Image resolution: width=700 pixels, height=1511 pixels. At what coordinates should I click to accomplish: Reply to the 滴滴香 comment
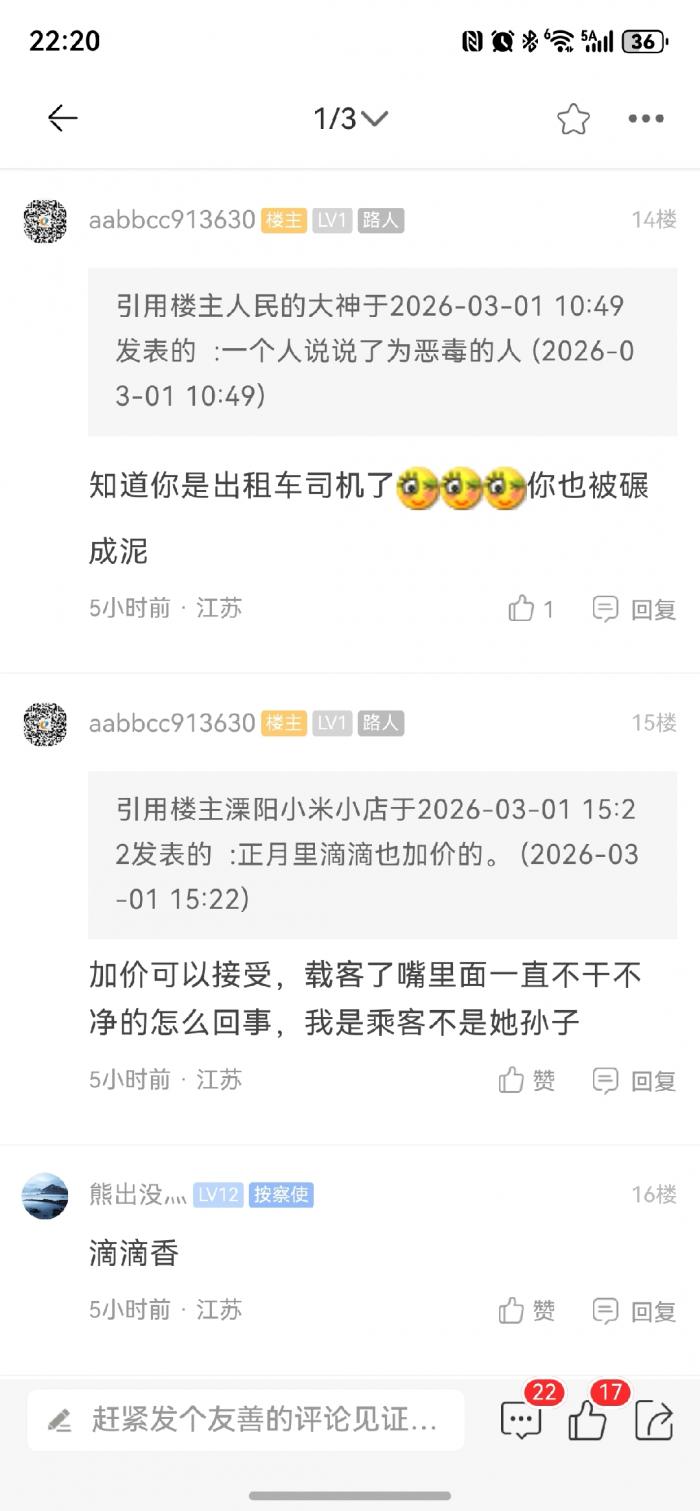point(635,1310)
